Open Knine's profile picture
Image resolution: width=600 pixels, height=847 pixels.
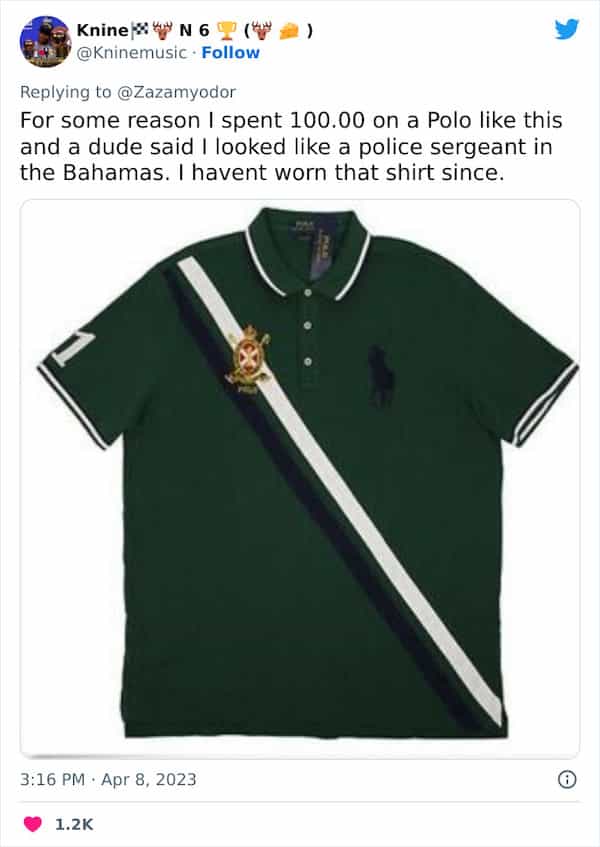(44, 42)
